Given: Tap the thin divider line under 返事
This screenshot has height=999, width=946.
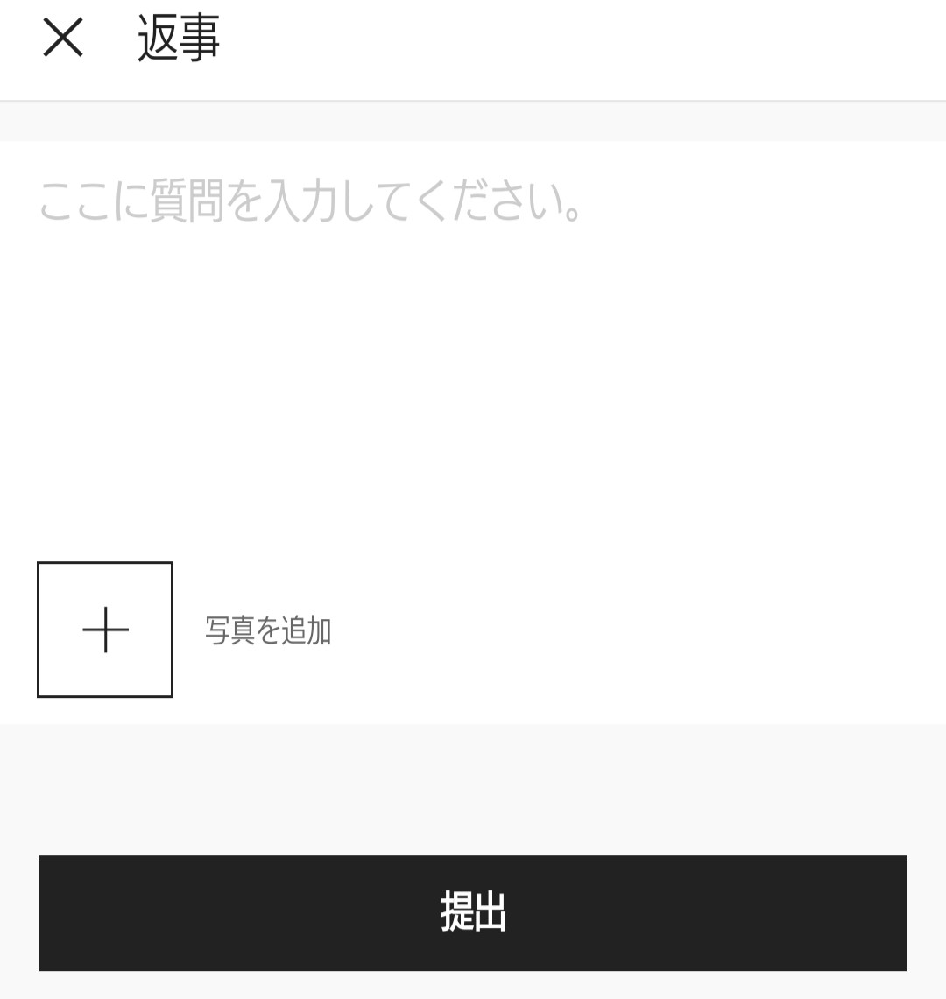Looking at the screenshot, I should (473, 100).
